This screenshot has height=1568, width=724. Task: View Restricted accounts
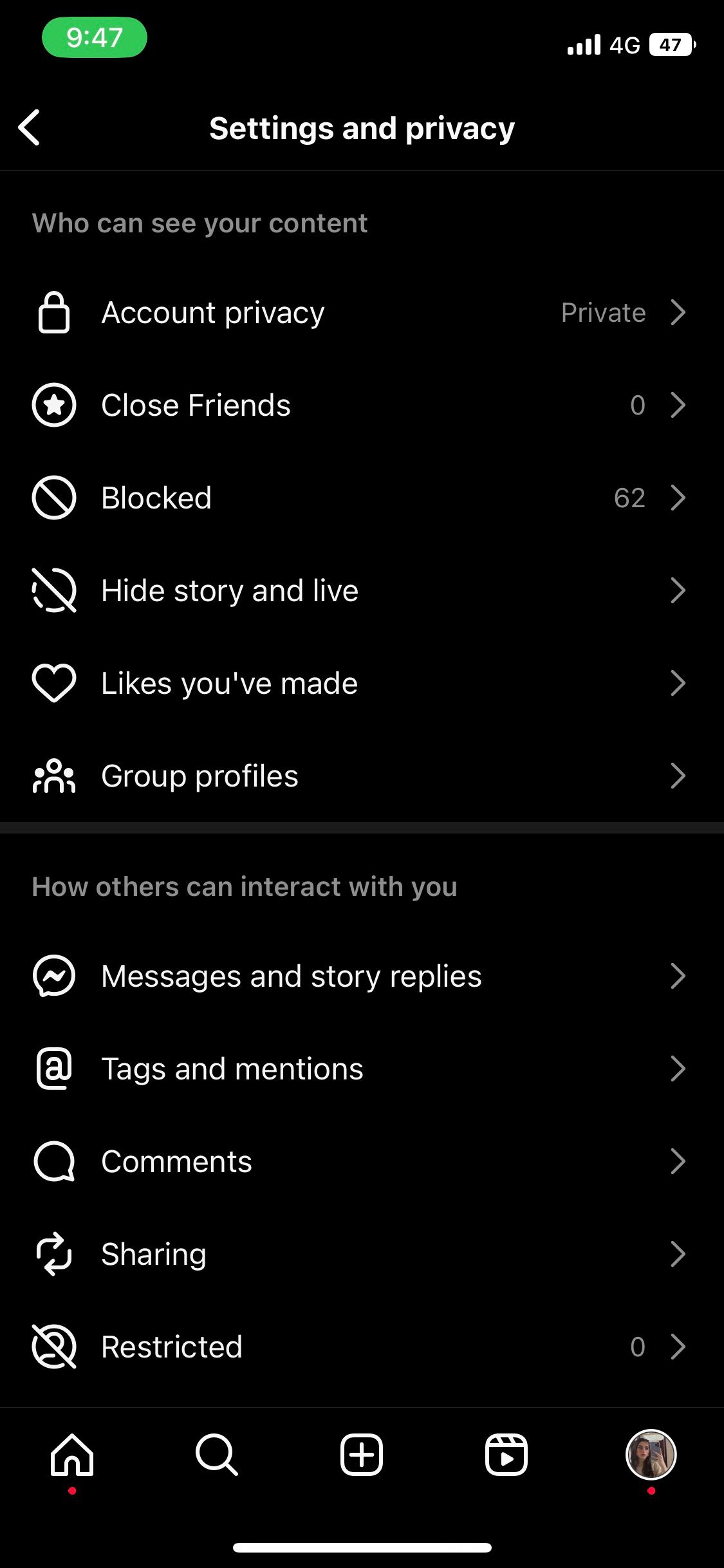pyautogui.click(x=360, y=1347)
